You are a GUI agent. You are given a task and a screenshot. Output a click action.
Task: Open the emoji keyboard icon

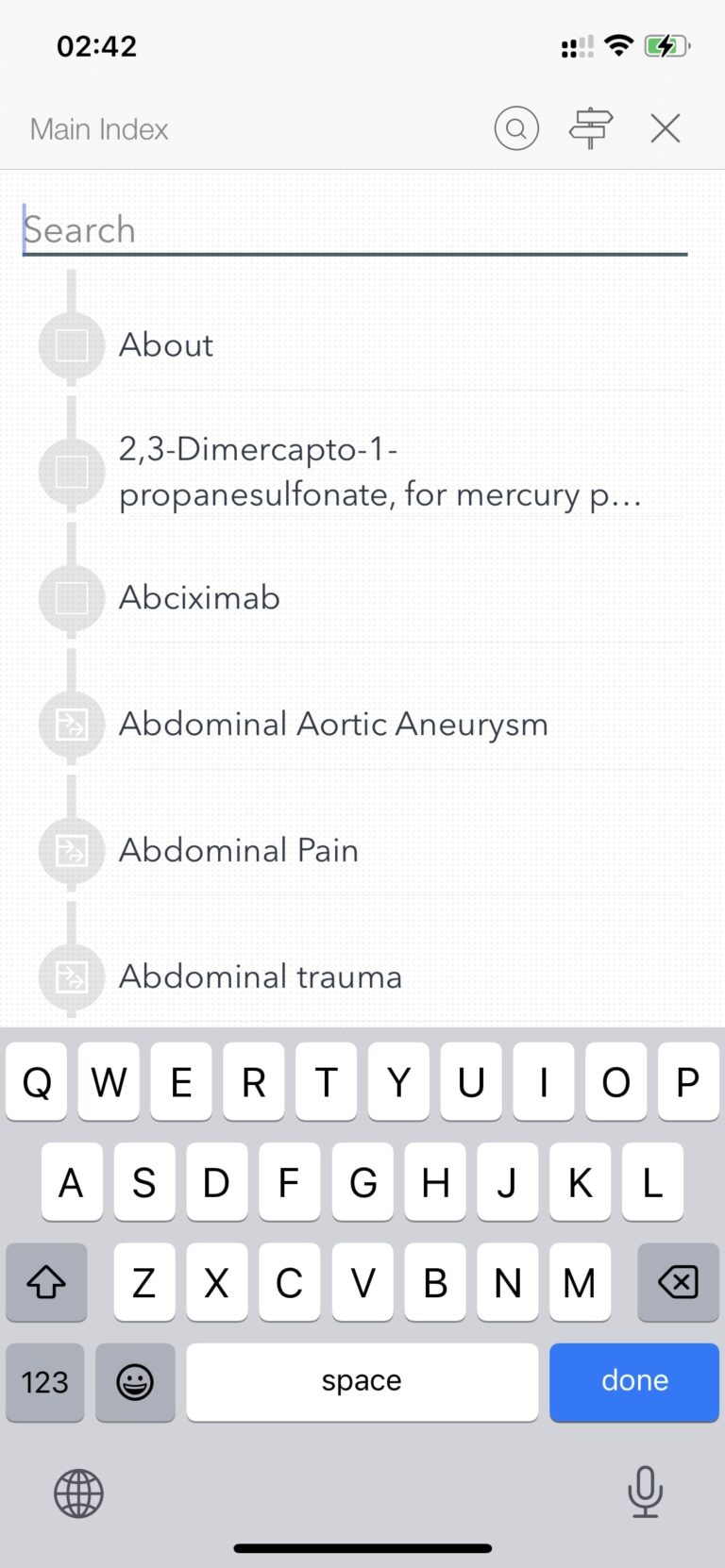[135, 1382]
